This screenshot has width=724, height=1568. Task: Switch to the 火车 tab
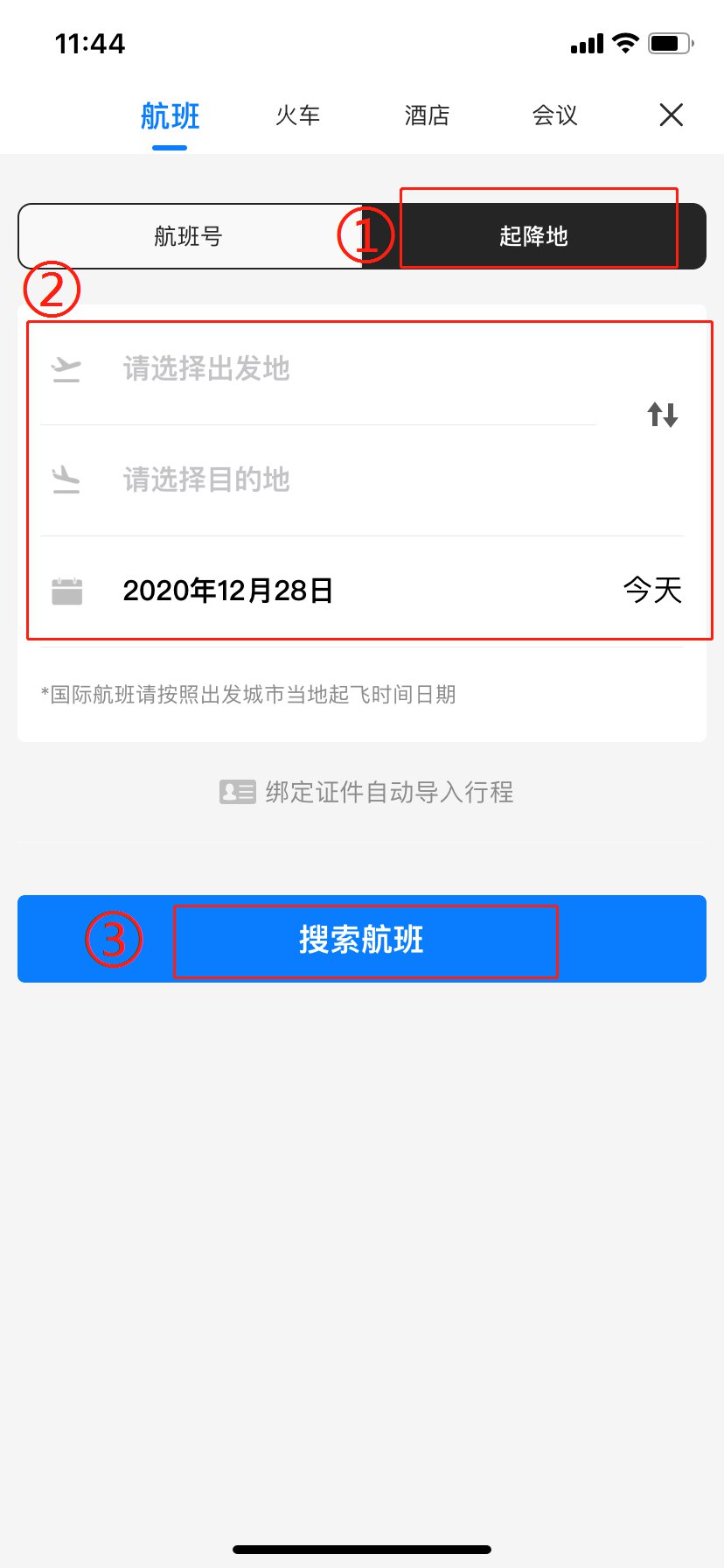coord(297,115)
